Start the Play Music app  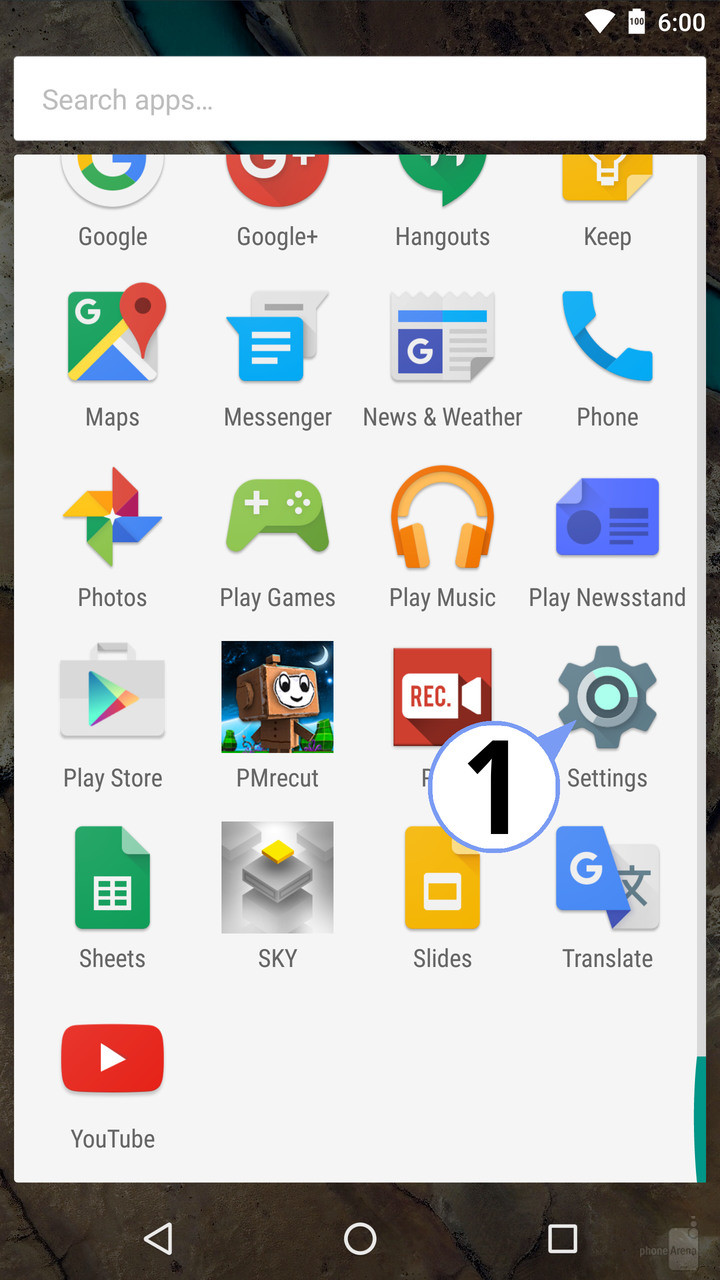(442, 517)
